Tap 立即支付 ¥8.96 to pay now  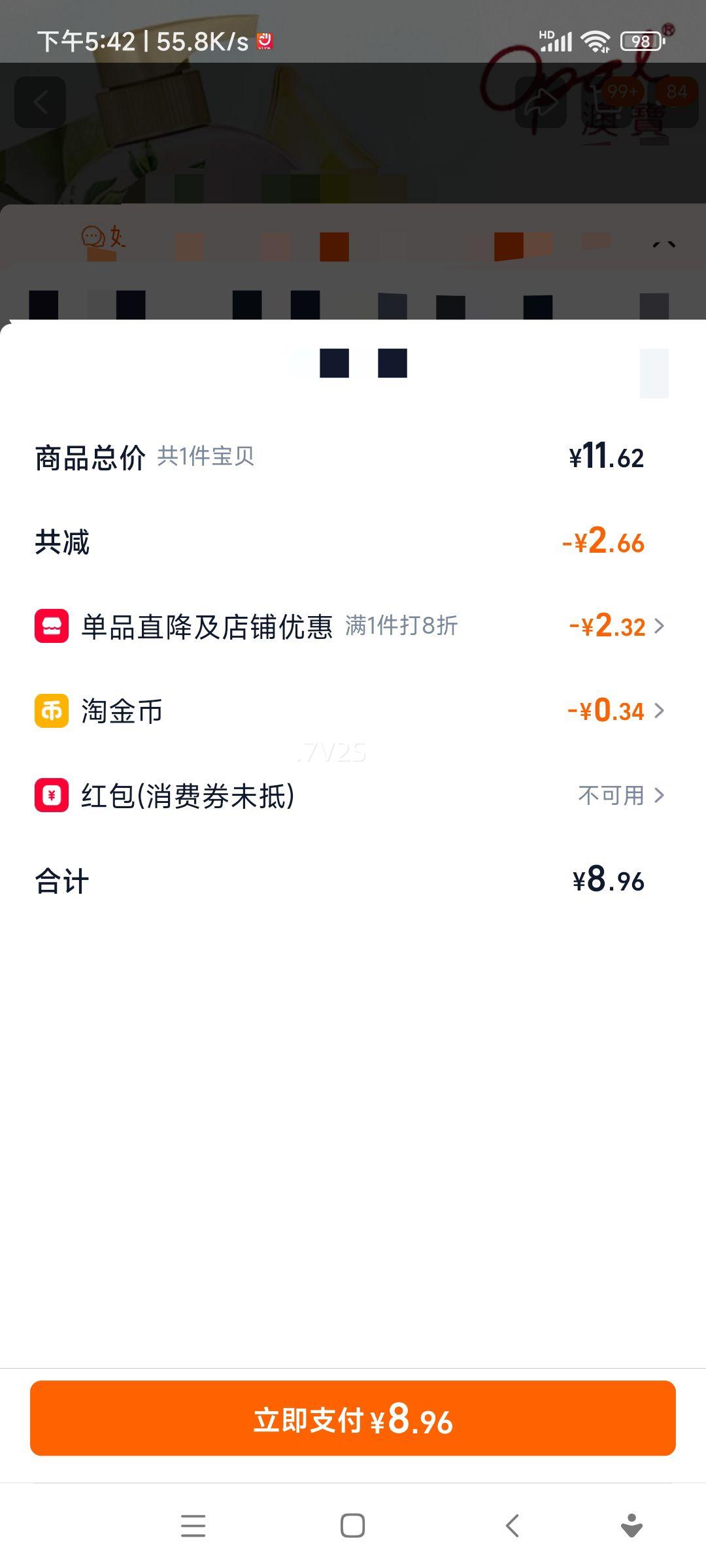pyautogui.click(x=353, y=1418)
